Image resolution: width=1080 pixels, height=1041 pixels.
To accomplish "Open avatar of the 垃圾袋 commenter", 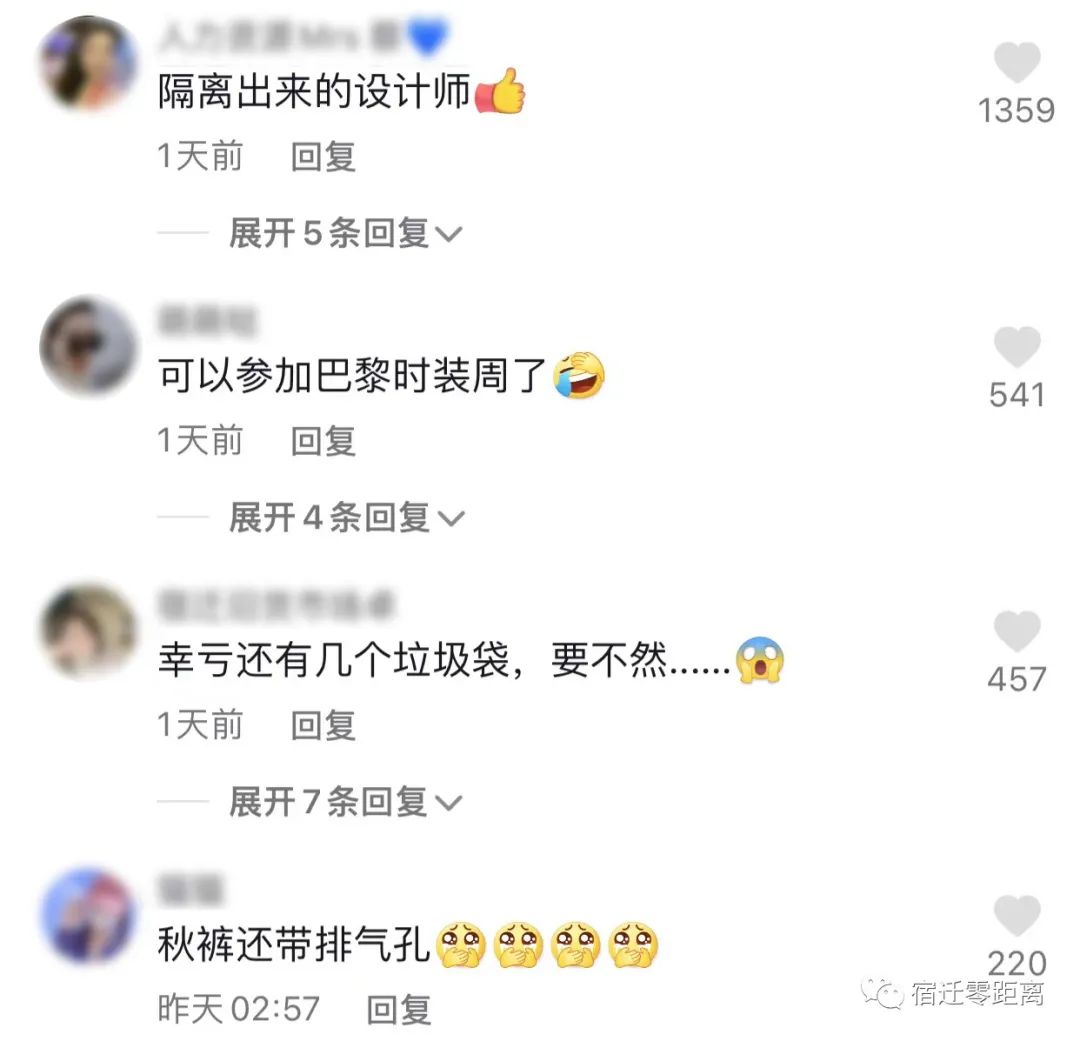I will [87, 631].
